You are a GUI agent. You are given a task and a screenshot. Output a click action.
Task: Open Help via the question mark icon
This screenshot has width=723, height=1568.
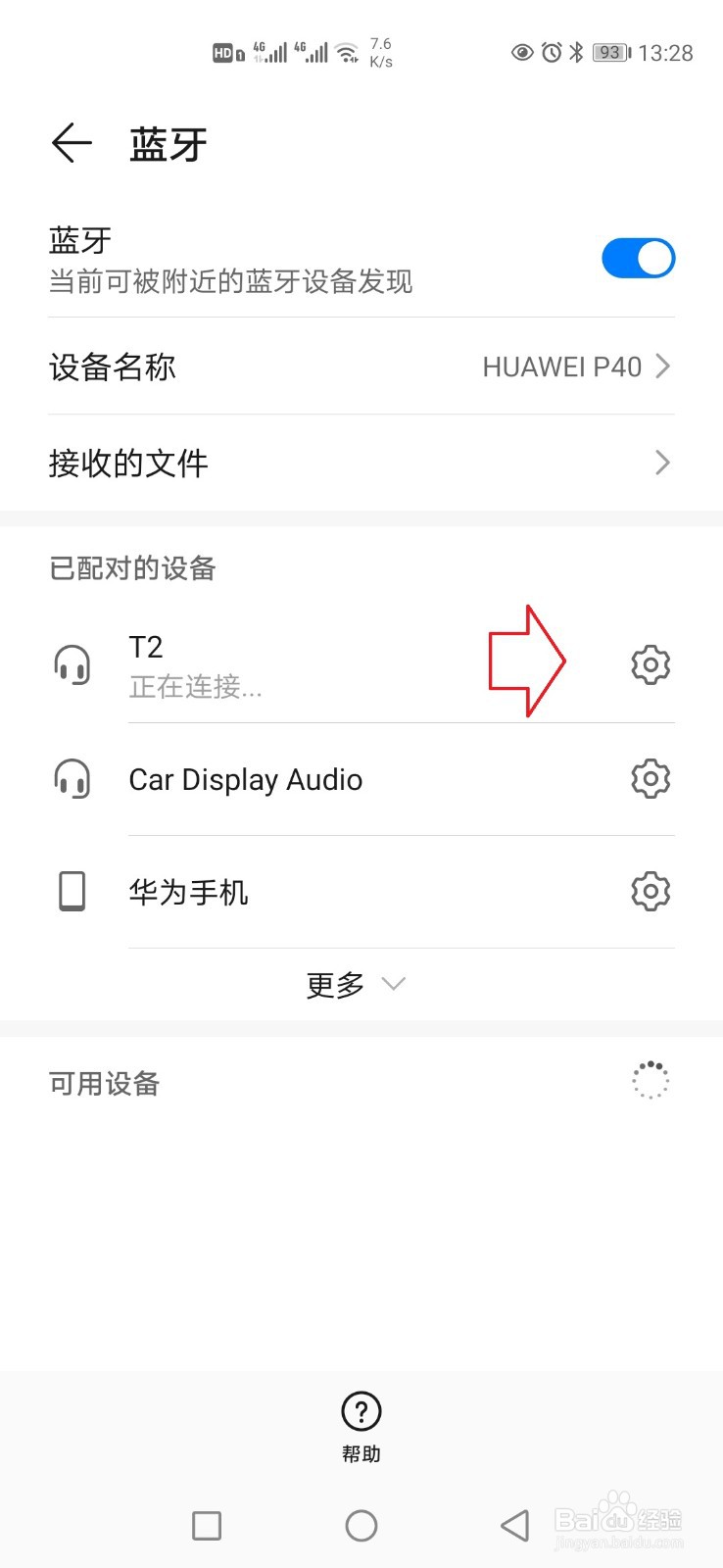[x=361, y=1412]
